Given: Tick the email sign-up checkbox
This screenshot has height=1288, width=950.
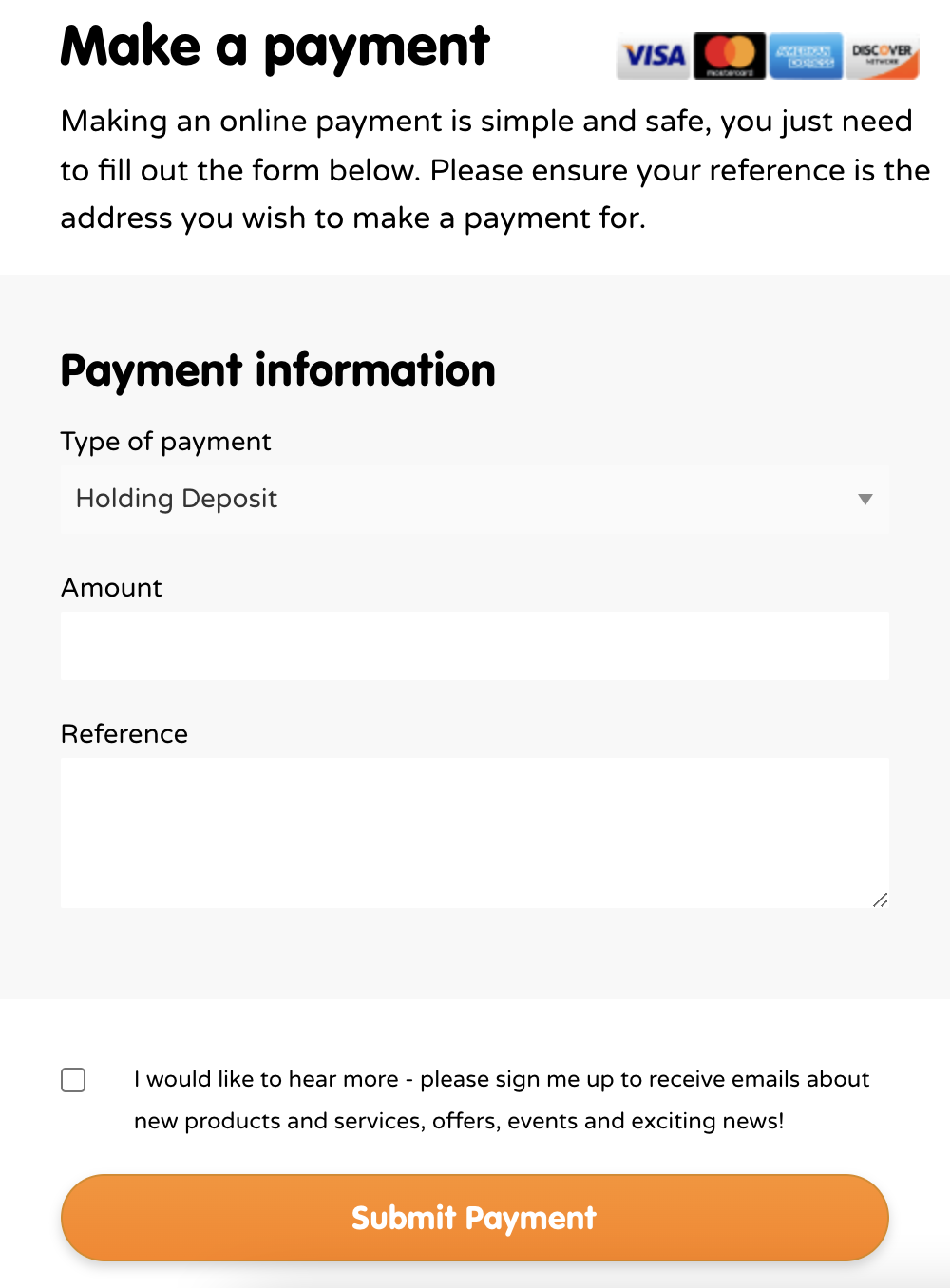Looking at the screenshot, I should point(73,1080).
